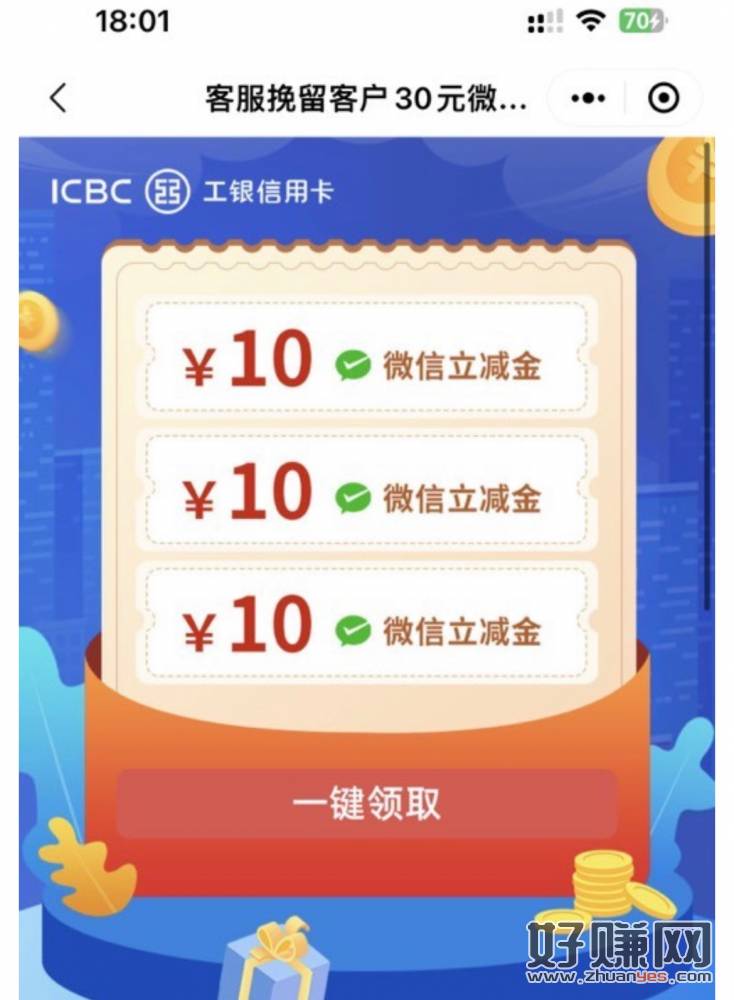Open the mini program's three-dot menu
Screen dimensions: 734x1000
click(x=588, y=98)
